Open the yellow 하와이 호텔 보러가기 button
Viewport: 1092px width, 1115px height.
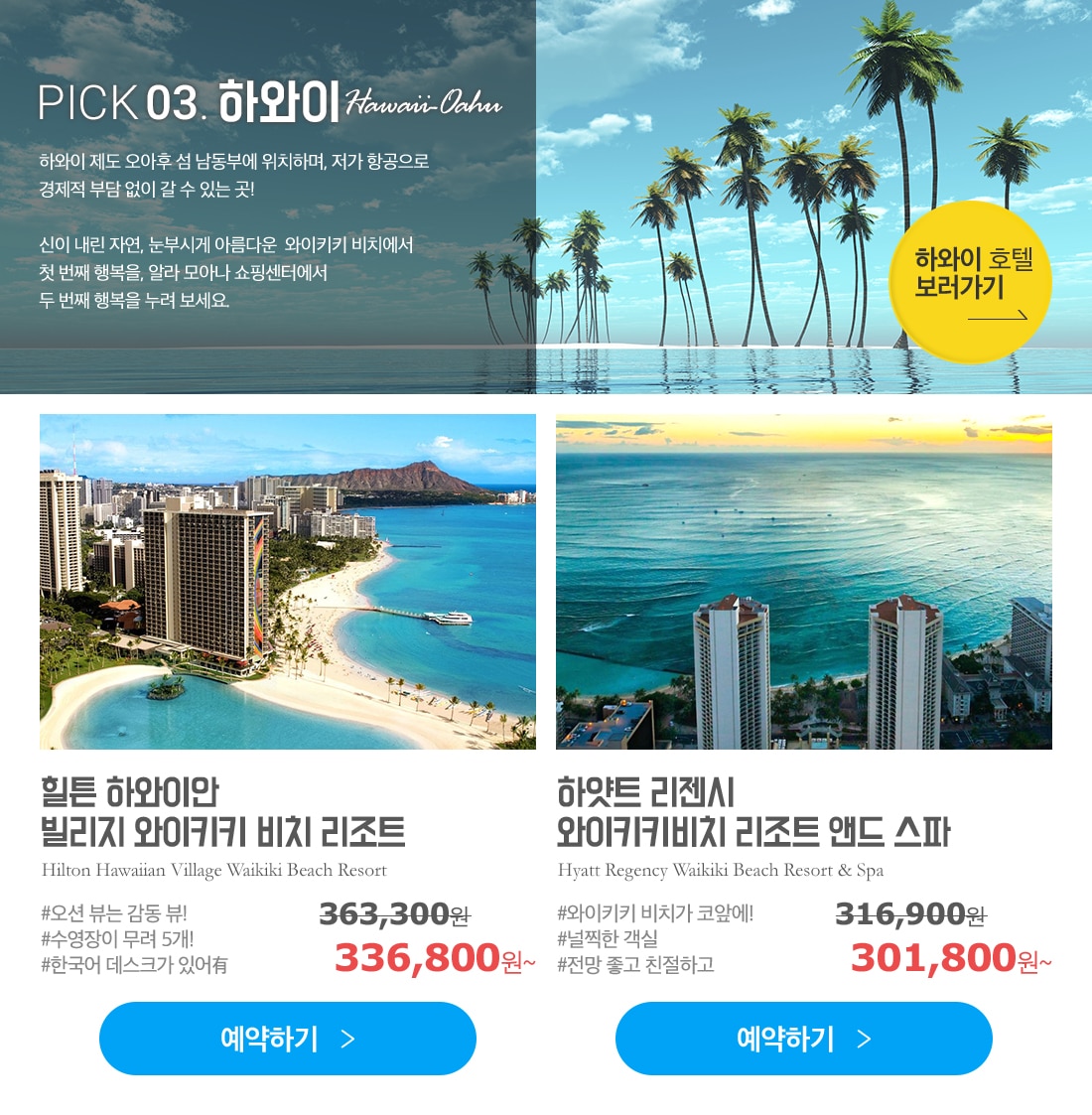pos(971,282)
